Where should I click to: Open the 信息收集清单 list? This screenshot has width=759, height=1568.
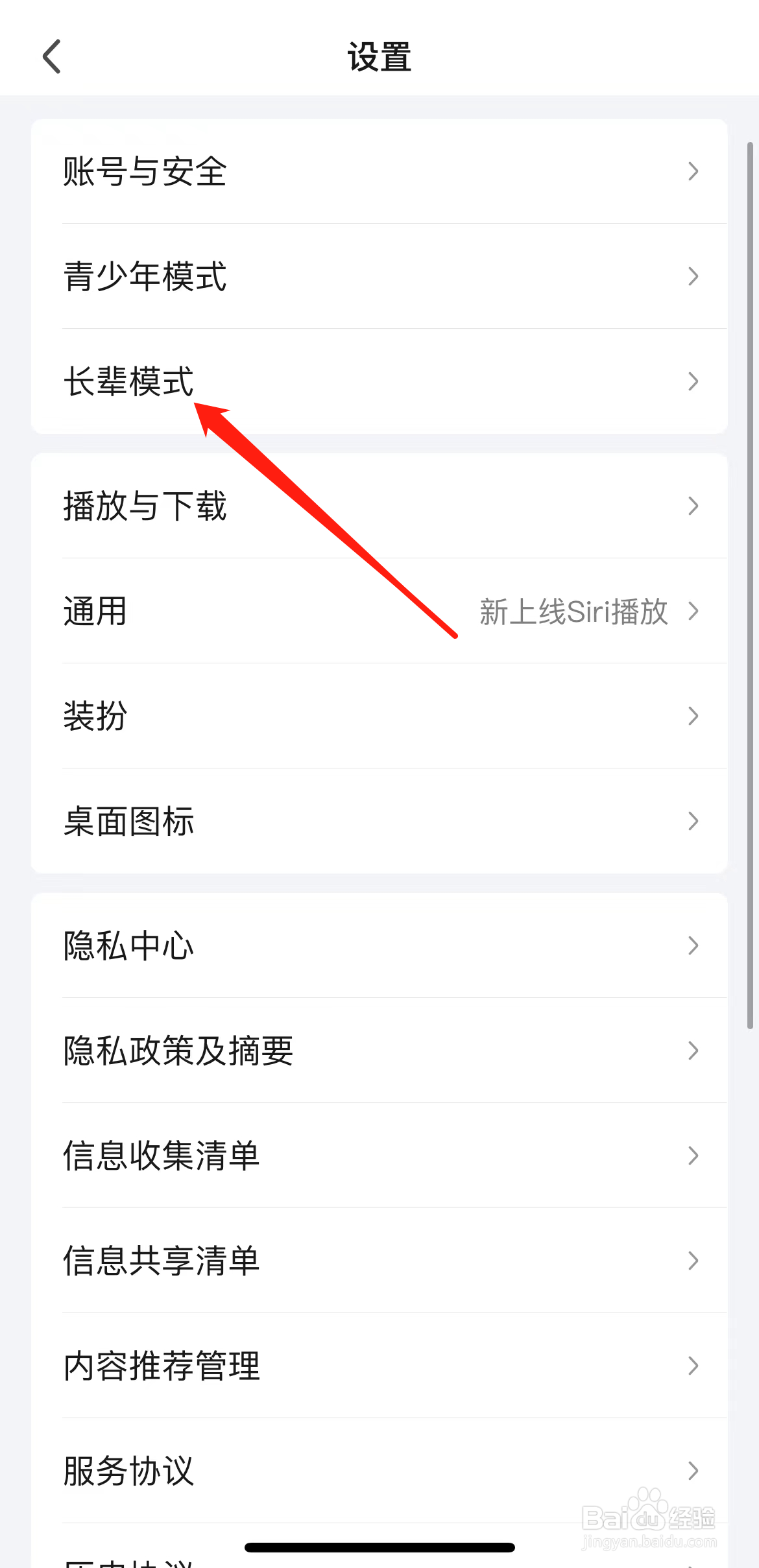161,1155
